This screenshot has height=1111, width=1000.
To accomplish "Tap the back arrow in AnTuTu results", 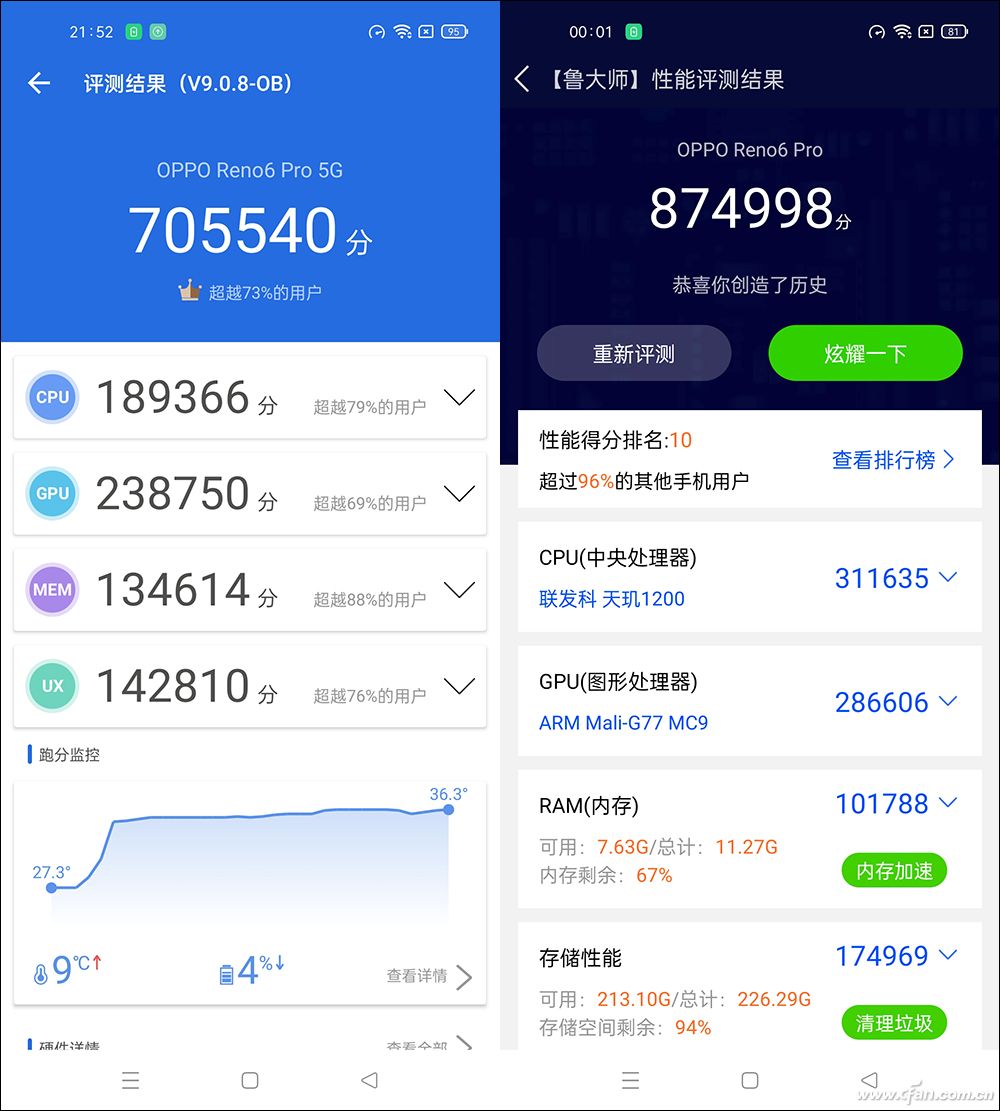I will (x=38, y=83).
